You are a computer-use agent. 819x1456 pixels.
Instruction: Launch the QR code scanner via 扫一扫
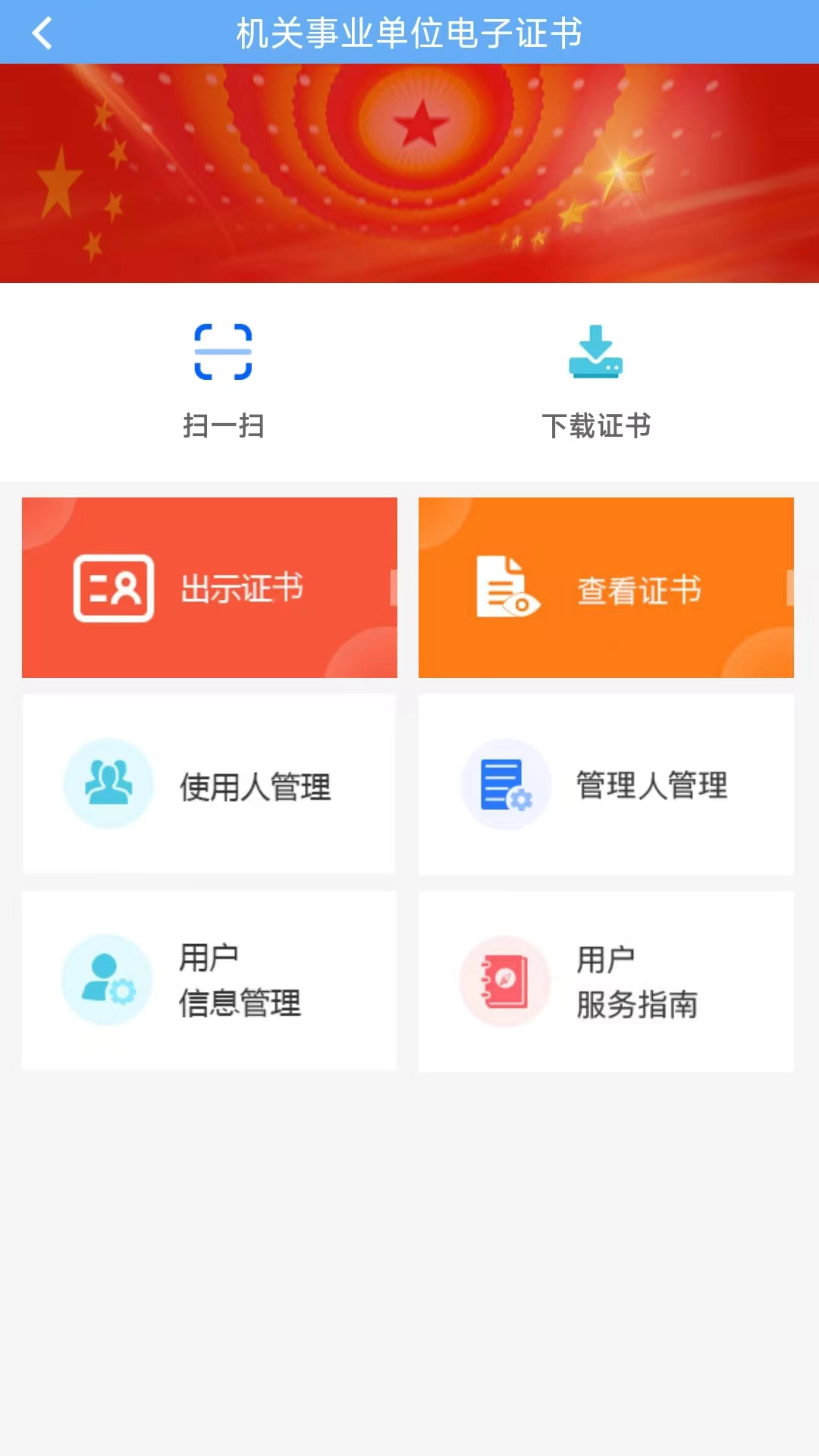(x=224, y=379)
